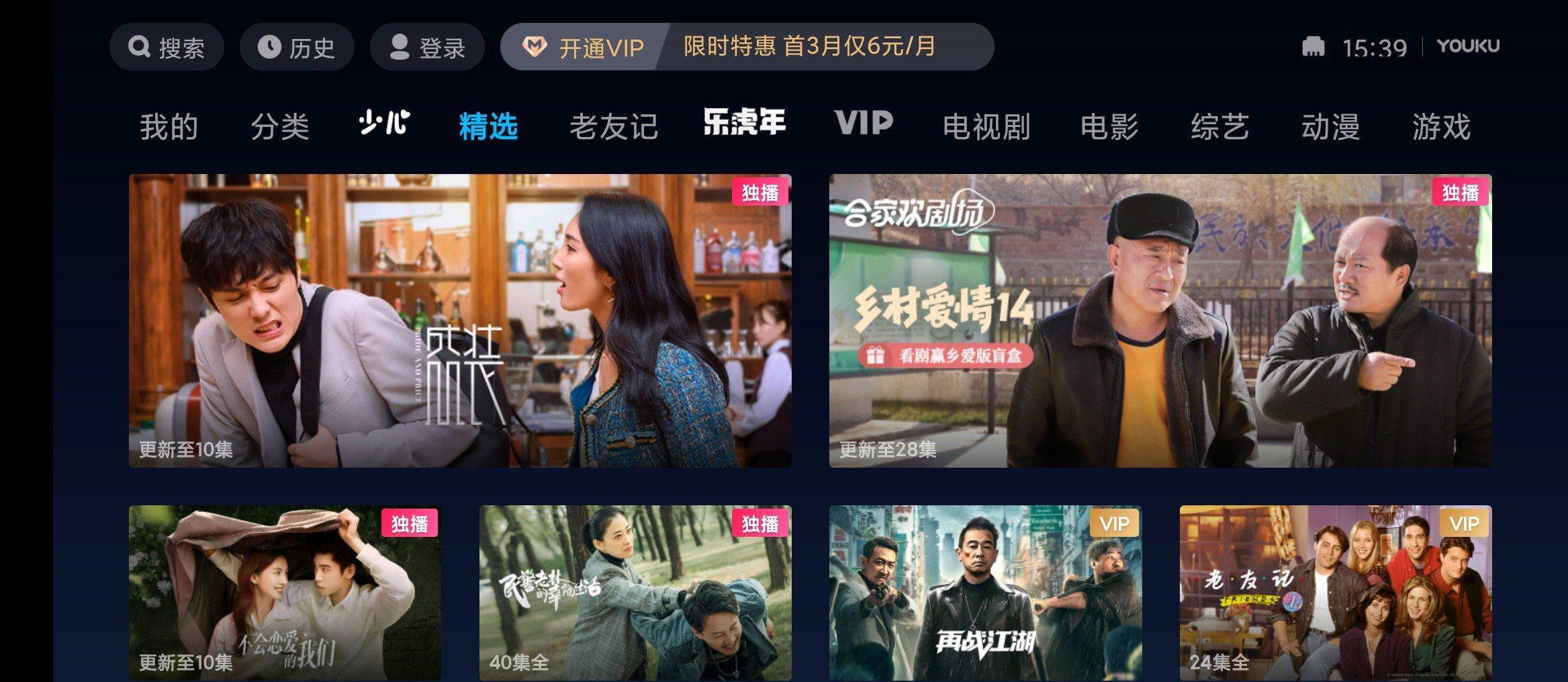Open the 老友记 24集全 card
The width and height of the screenshot is (1568, 682).
[x=1335, y=593]
